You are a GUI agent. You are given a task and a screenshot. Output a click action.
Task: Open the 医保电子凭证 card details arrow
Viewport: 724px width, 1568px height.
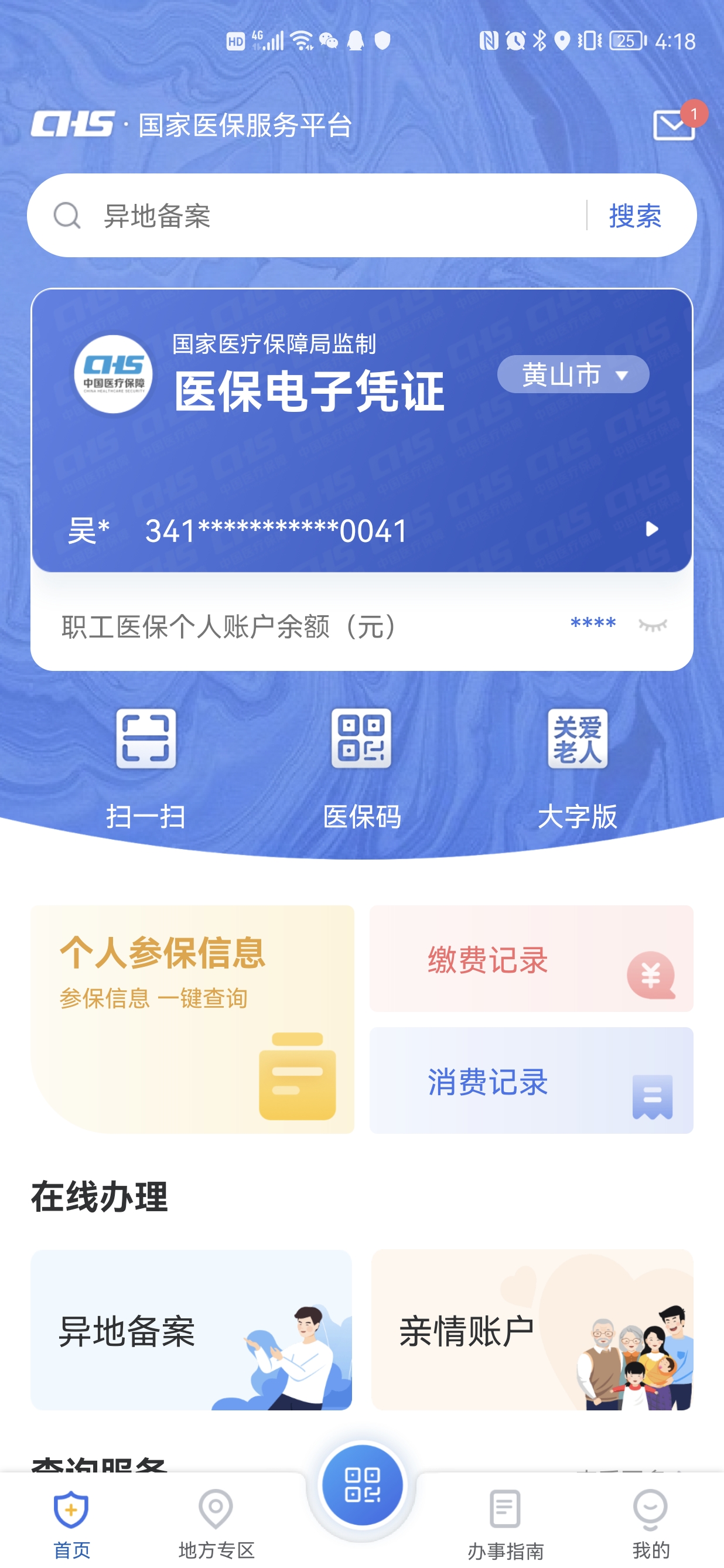point(651,529)
